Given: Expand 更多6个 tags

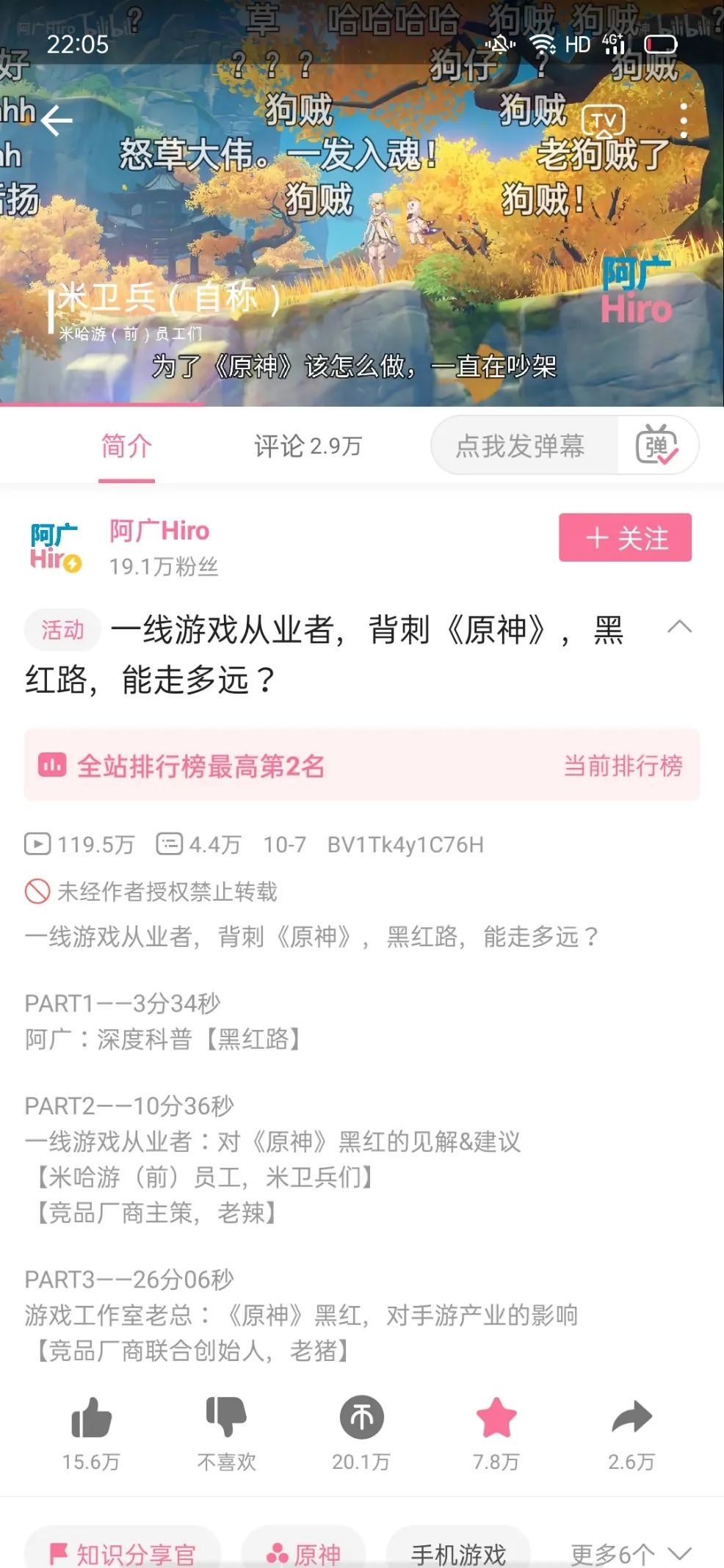Looking at the screenshot, I should pyautogui.click(x=630, y=1553).
